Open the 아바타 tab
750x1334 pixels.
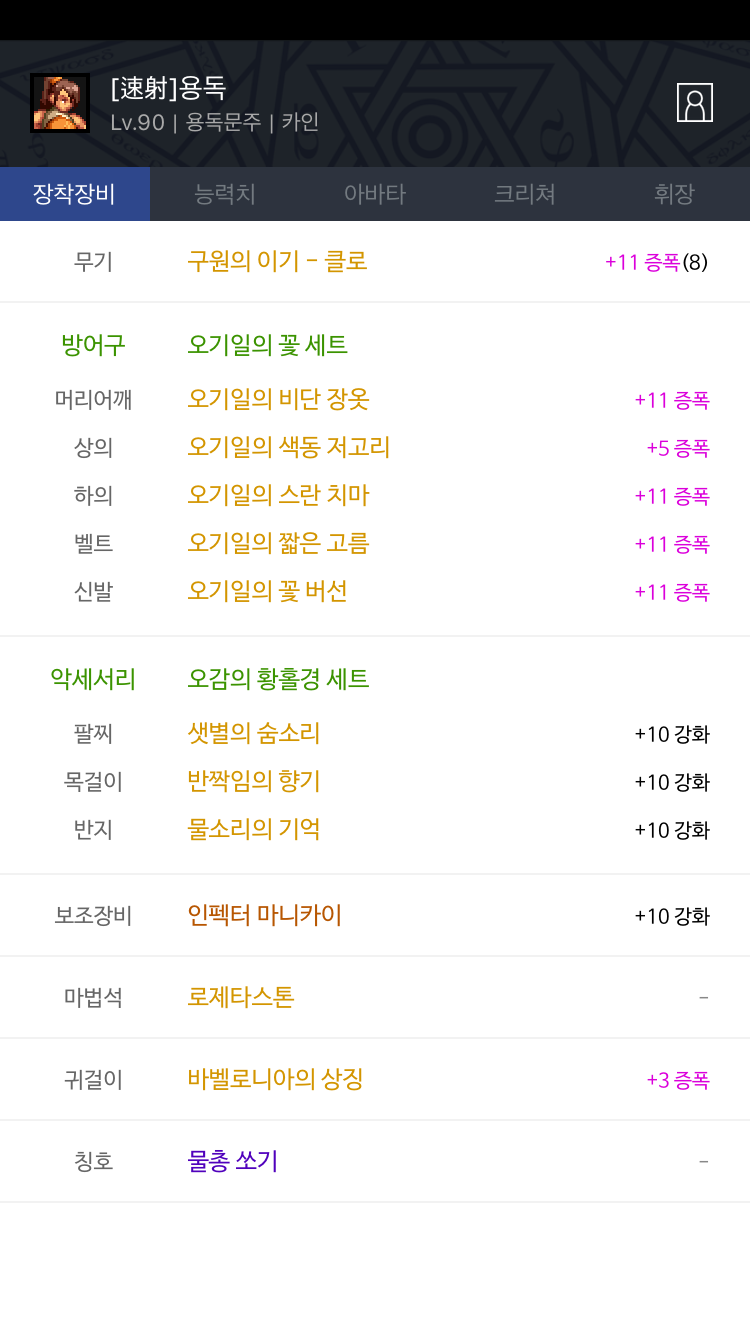(x=375, y=194)
